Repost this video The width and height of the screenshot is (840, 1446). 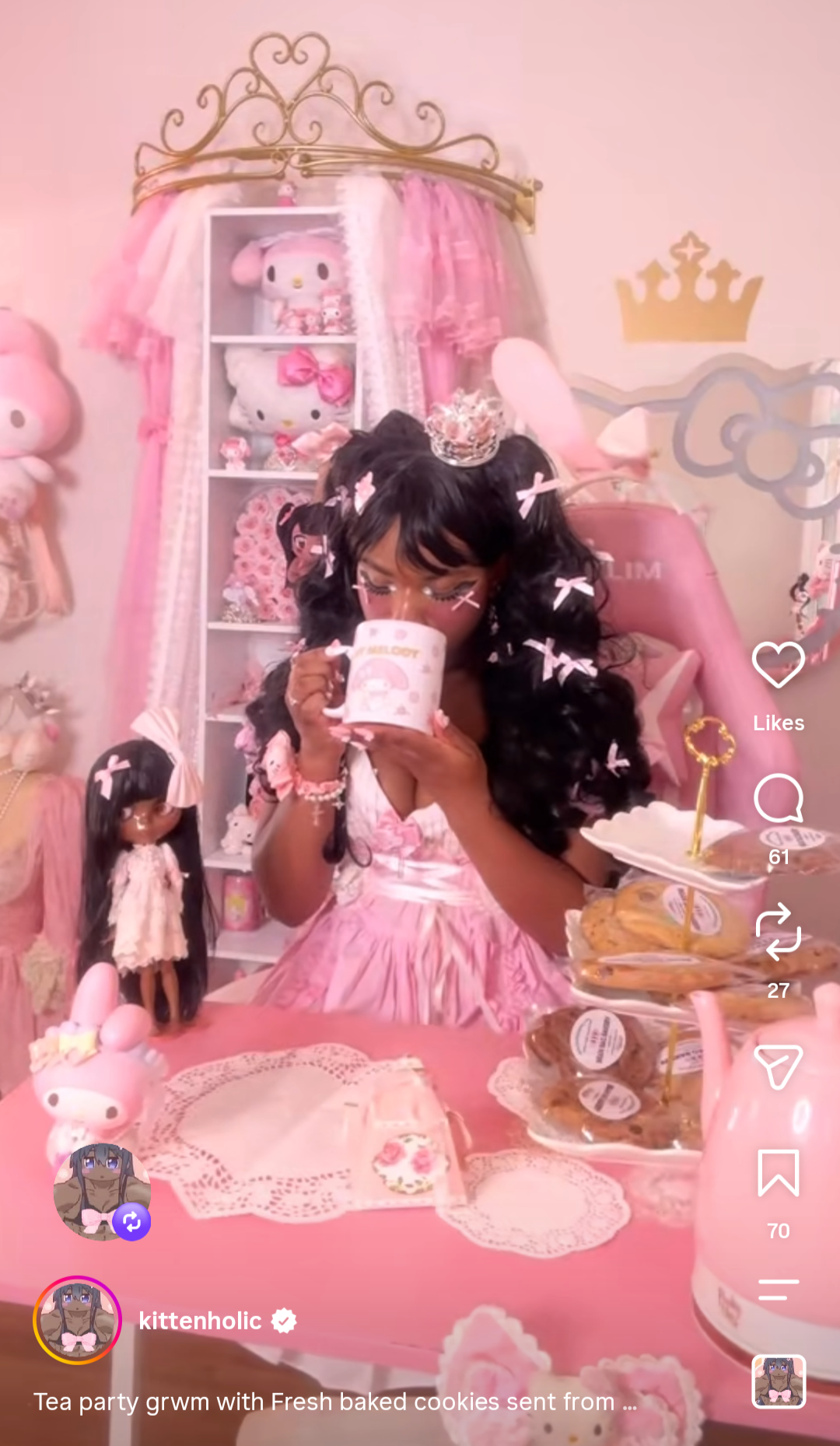point(778,931)
